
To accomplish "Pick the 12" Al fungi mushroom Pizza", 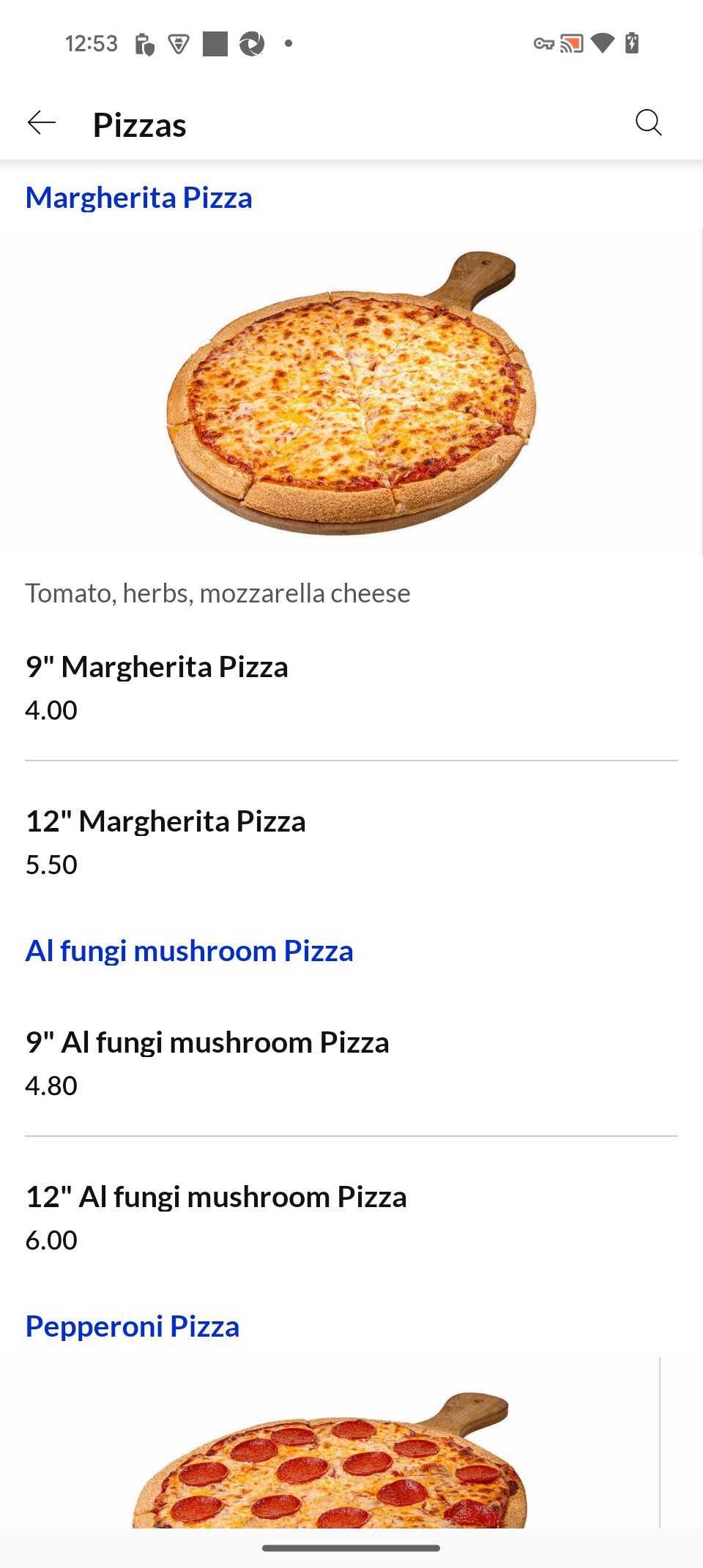I will coord(216,1217).
